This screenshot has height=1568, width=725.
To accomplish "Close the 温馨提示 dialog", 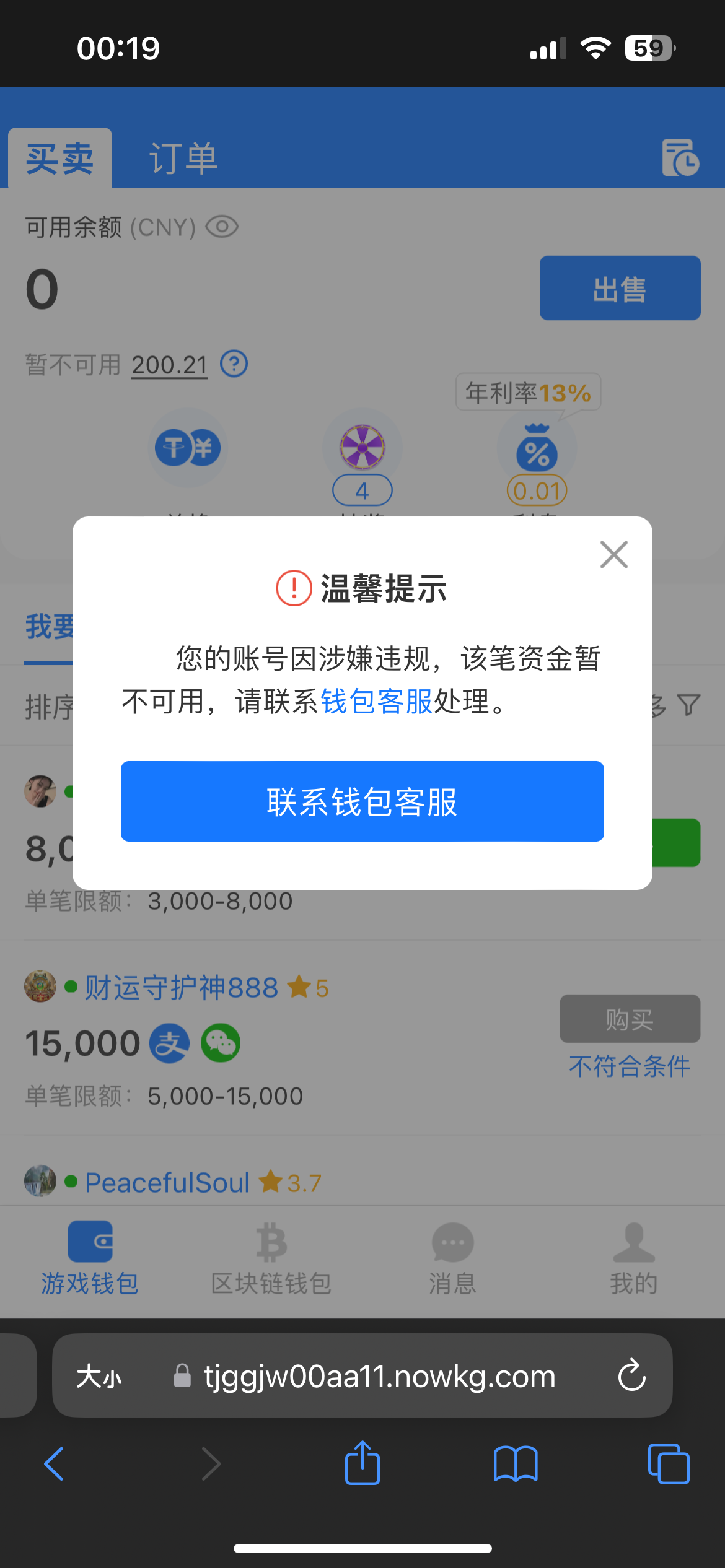I will (x=613, y=554).
